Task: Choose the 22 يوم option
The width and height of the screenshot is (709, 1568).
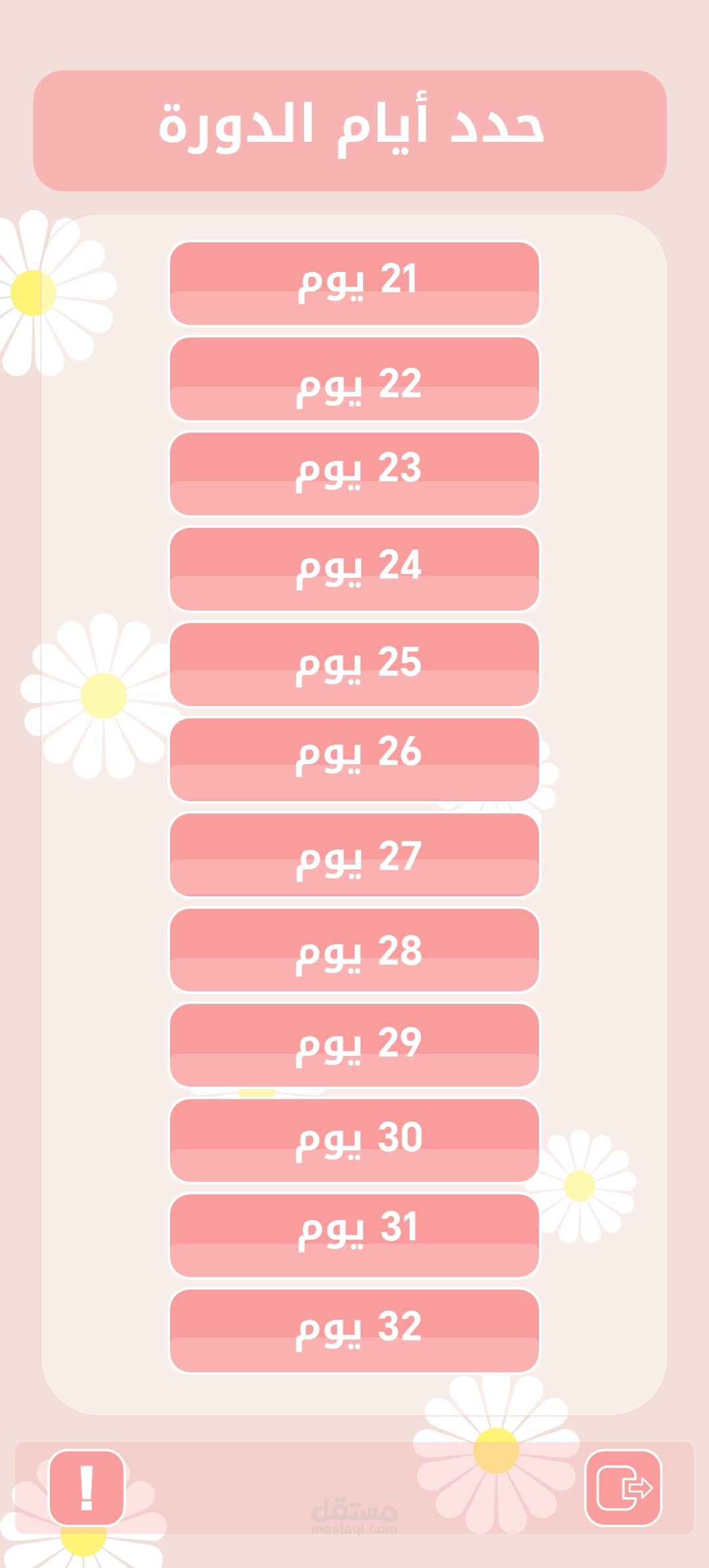Action: [354, 378]
